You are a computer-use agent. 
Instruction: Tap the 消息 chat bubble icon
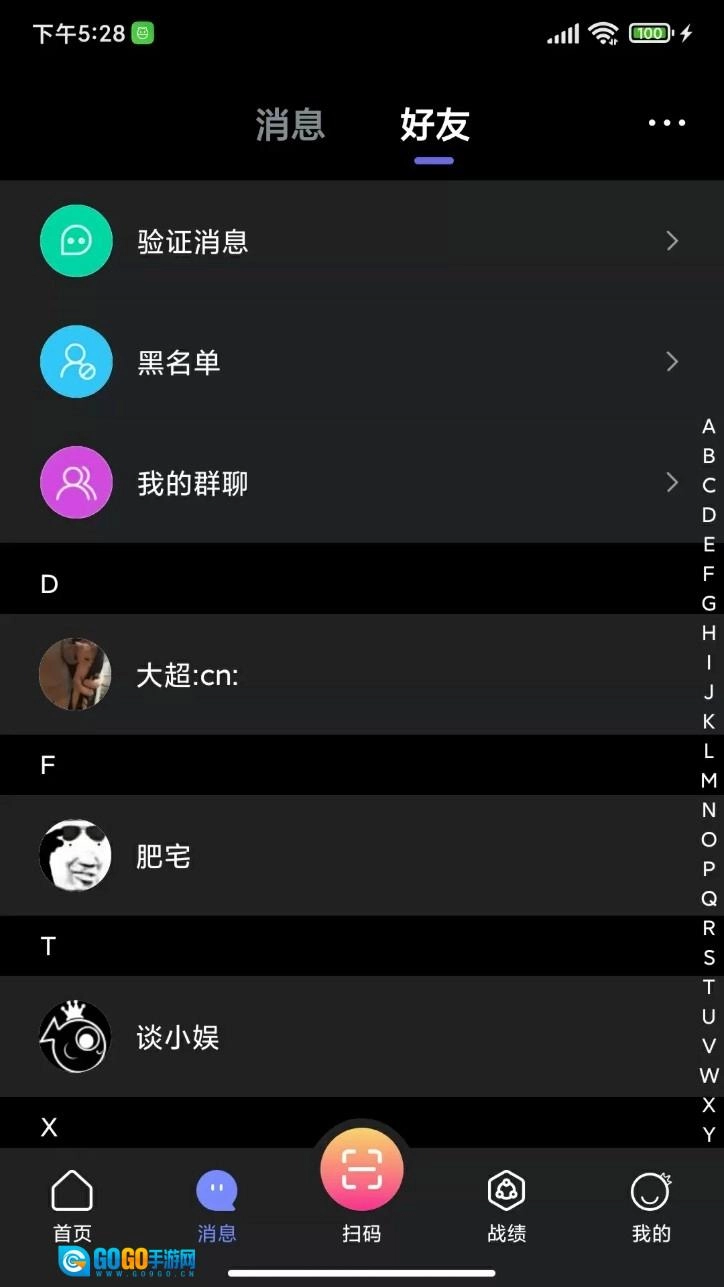[x=217, y=1190]
